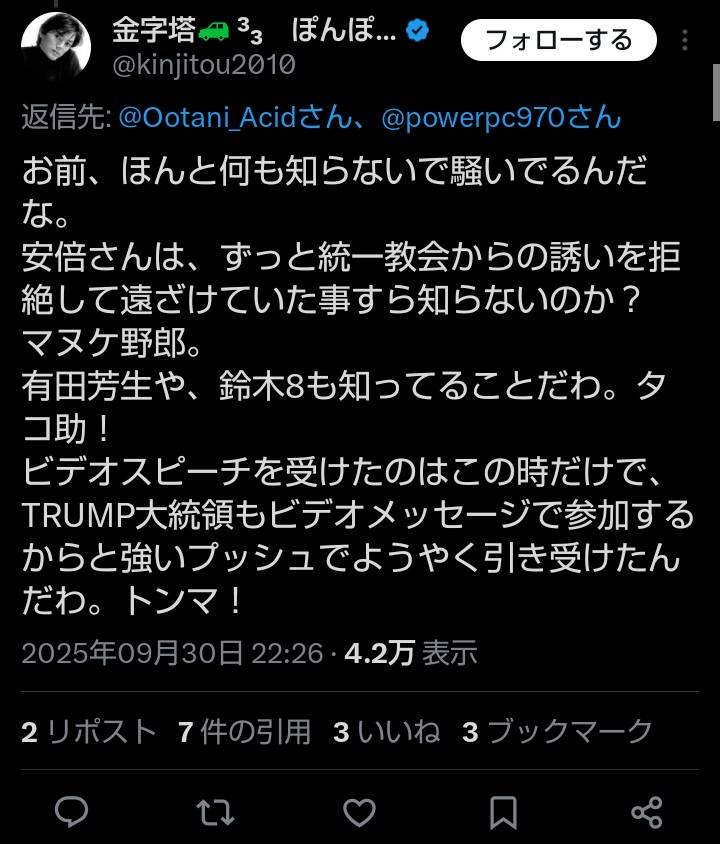Like this post

(x=360, y=811)
